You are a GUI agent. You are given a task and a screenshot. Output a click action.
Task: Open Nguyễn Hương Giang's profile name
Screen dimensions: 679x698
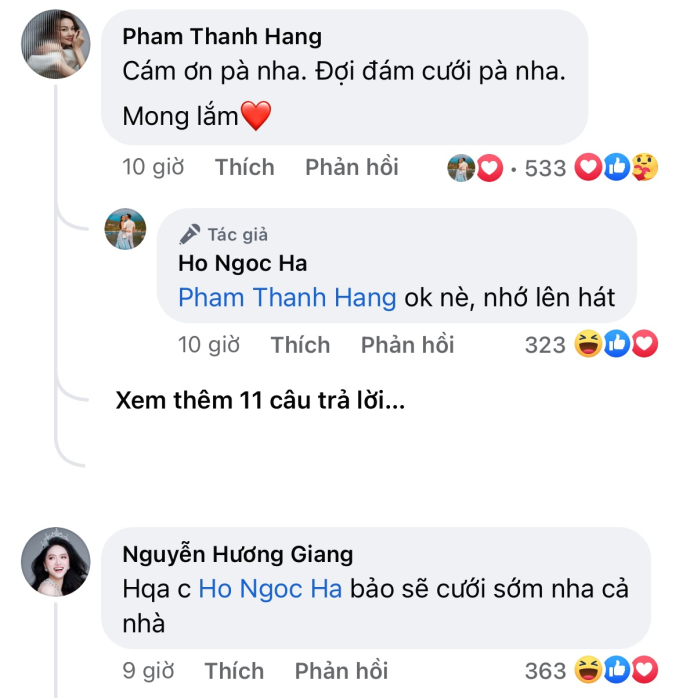tap(237, 554)
